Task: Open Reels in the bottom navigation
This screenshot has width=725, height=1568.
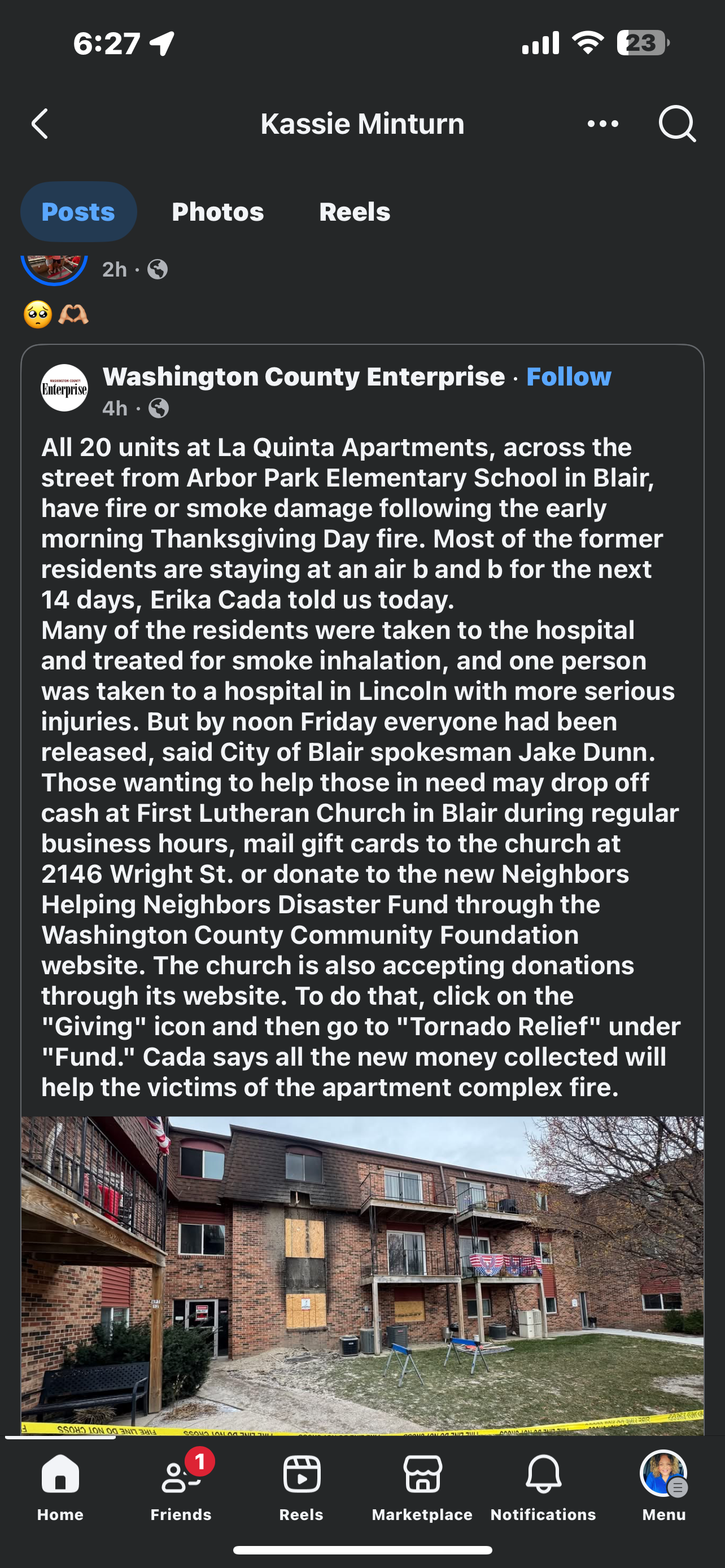Action: click(302, 1485)
